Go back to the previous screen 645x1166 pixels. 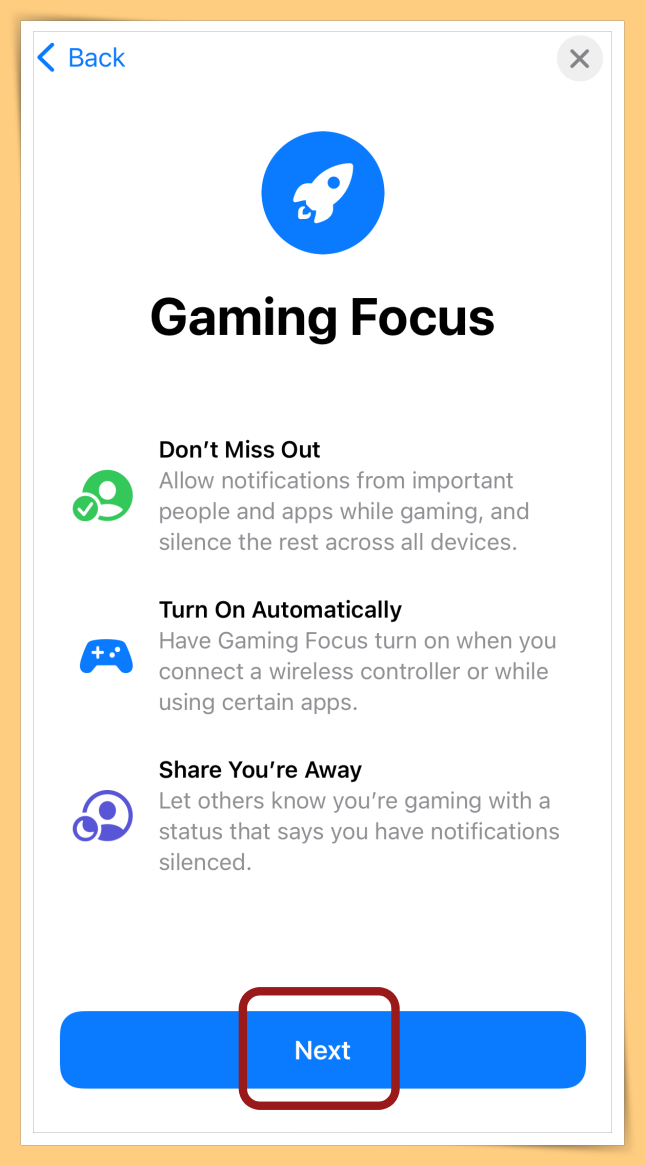point(81,58)
